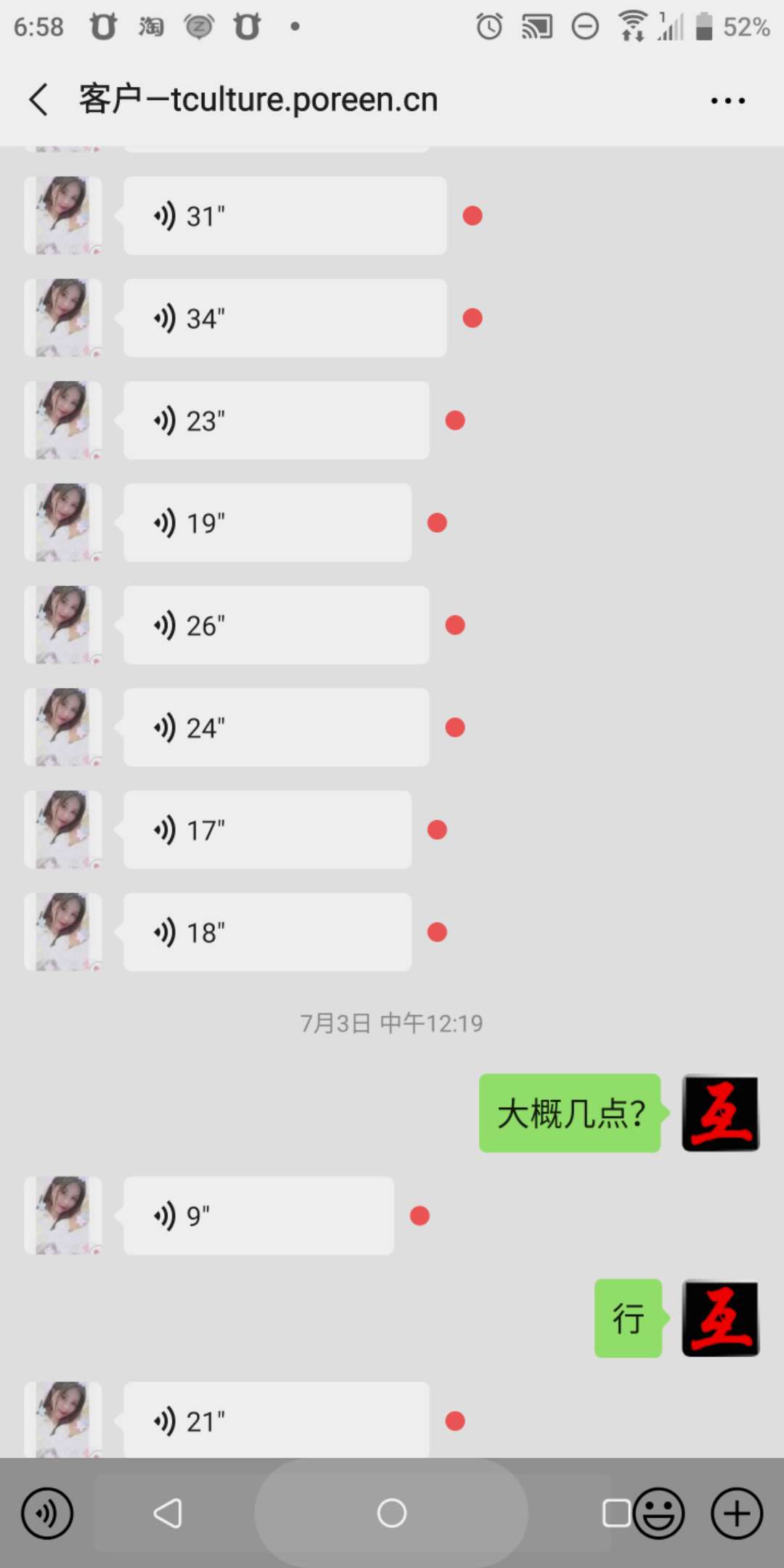Switch to voice input mode
This screenshot has width=784, height=1568.
pos(47,1514)
